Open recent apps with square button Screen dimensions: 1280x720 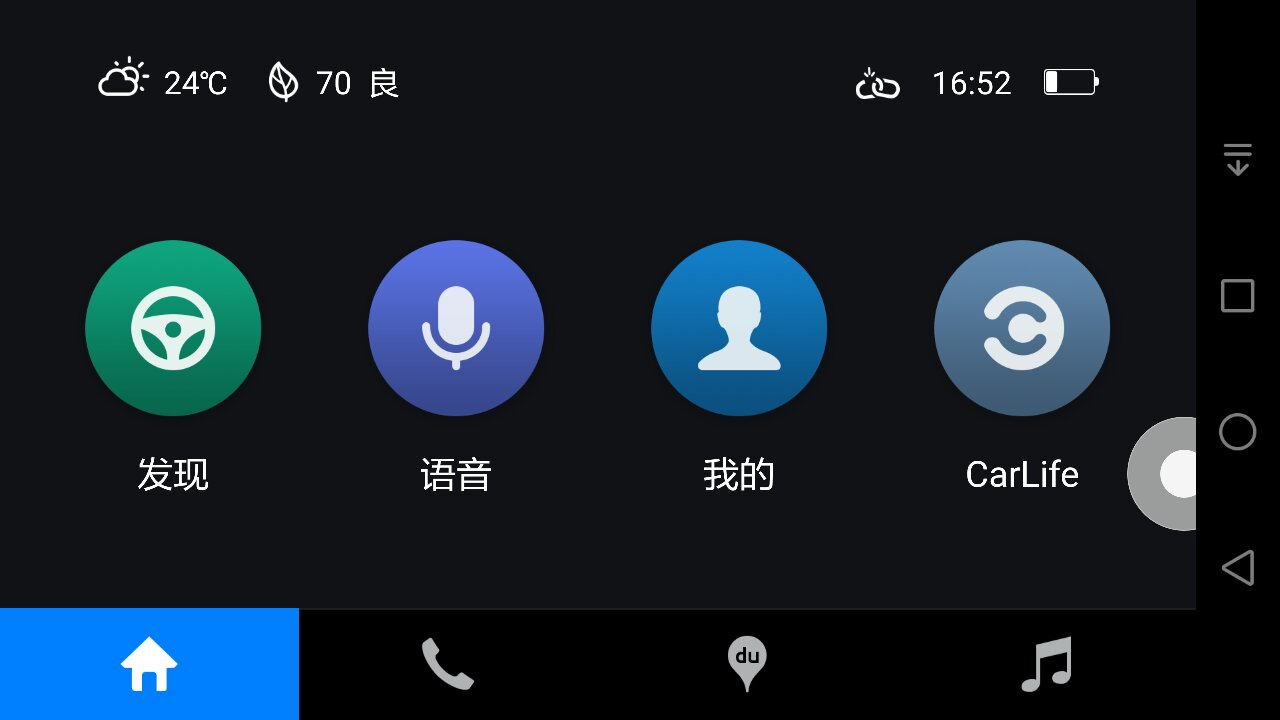(x=1238, y=296)
